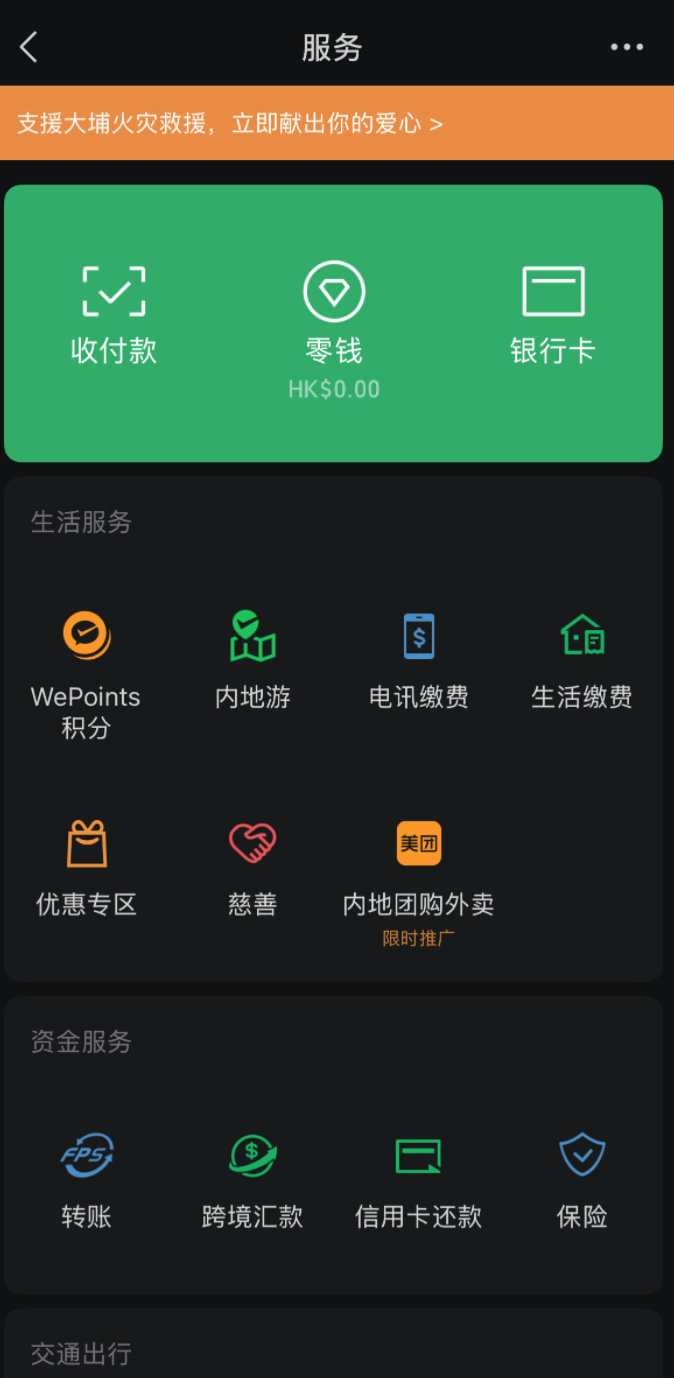Open 跨境汇款 cross-border remittance
Image resolution: width=674 pixels, height=1378 pixels.
252,1180
